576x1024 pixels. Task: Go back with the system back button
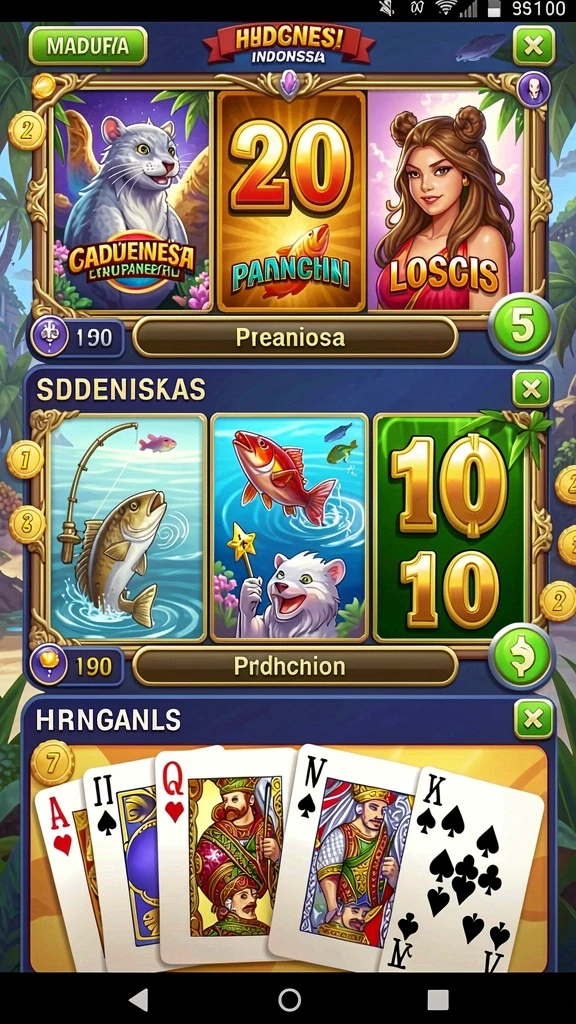point(138,999)
